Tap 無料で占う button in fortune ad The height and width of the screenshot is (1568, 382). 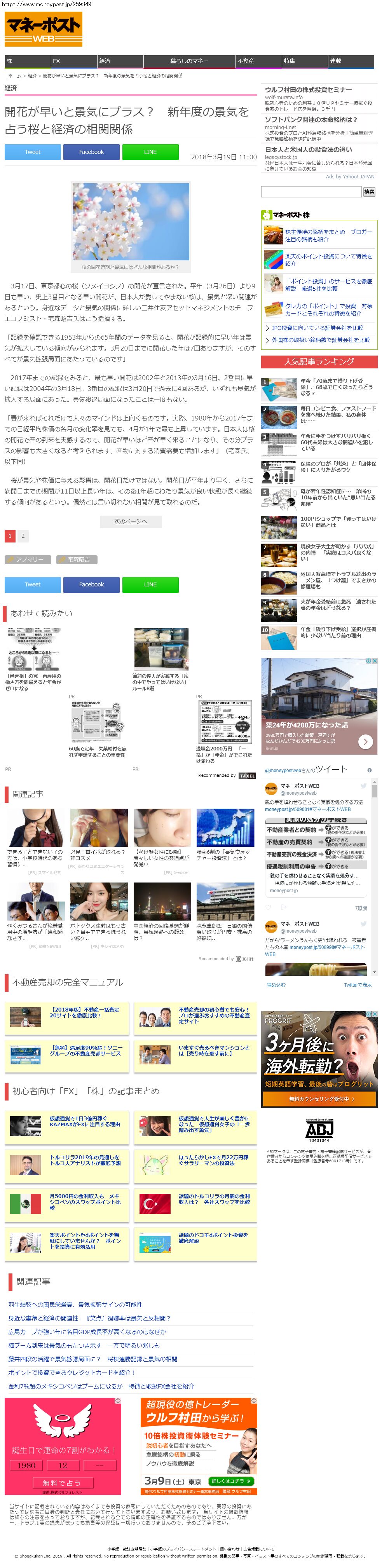coord(61,1482)
